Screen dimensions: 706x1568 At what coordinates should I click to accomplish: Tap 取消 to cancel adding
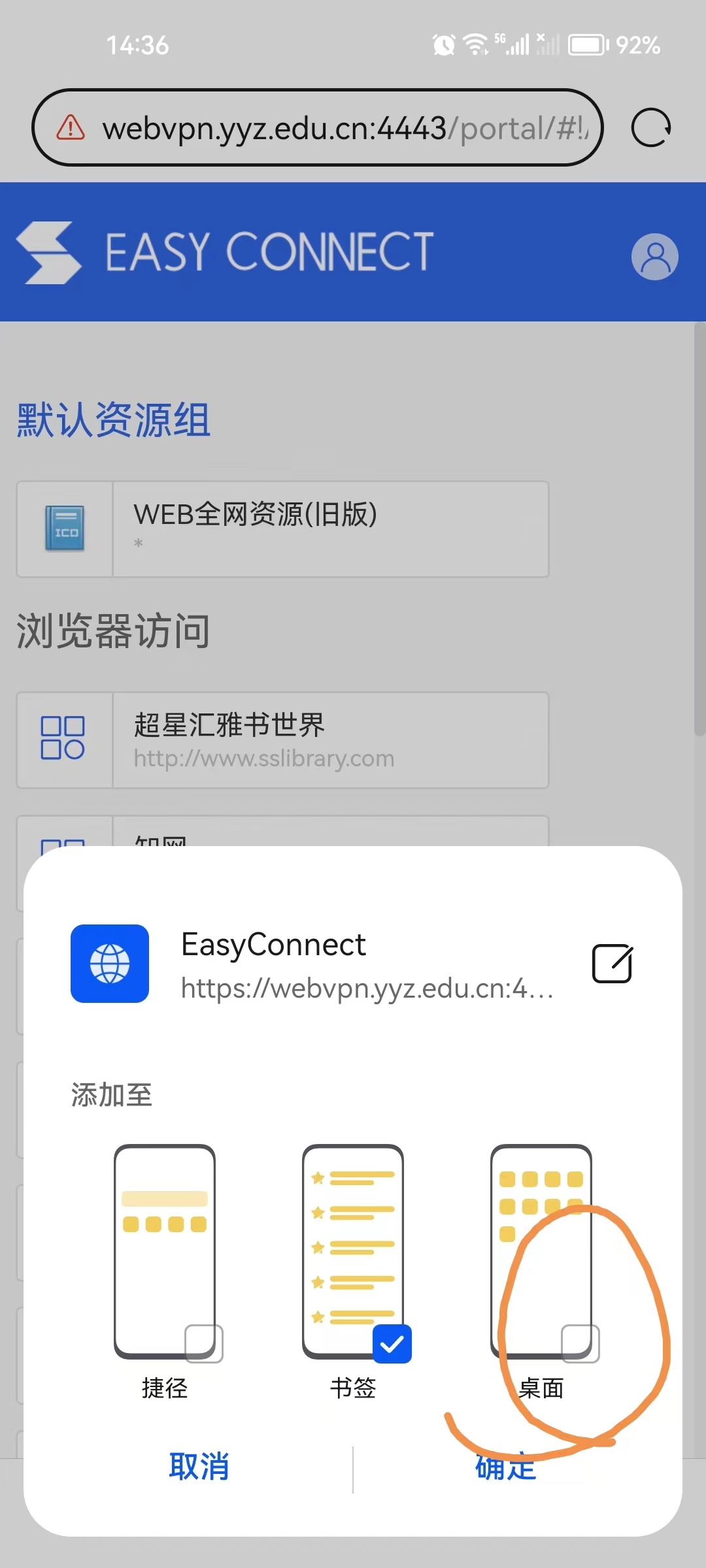(x=199, y=1467)
